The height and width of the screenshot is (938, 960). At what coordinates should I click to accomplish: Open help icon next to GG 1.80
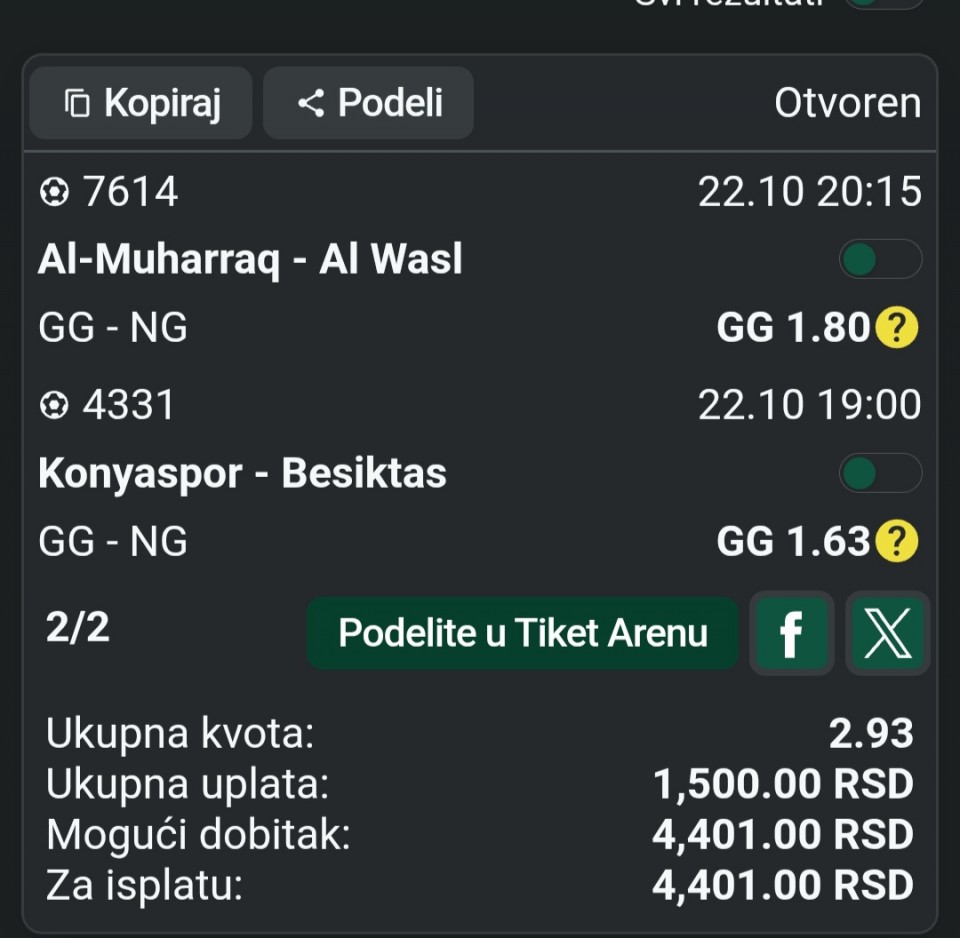(896, 329)
